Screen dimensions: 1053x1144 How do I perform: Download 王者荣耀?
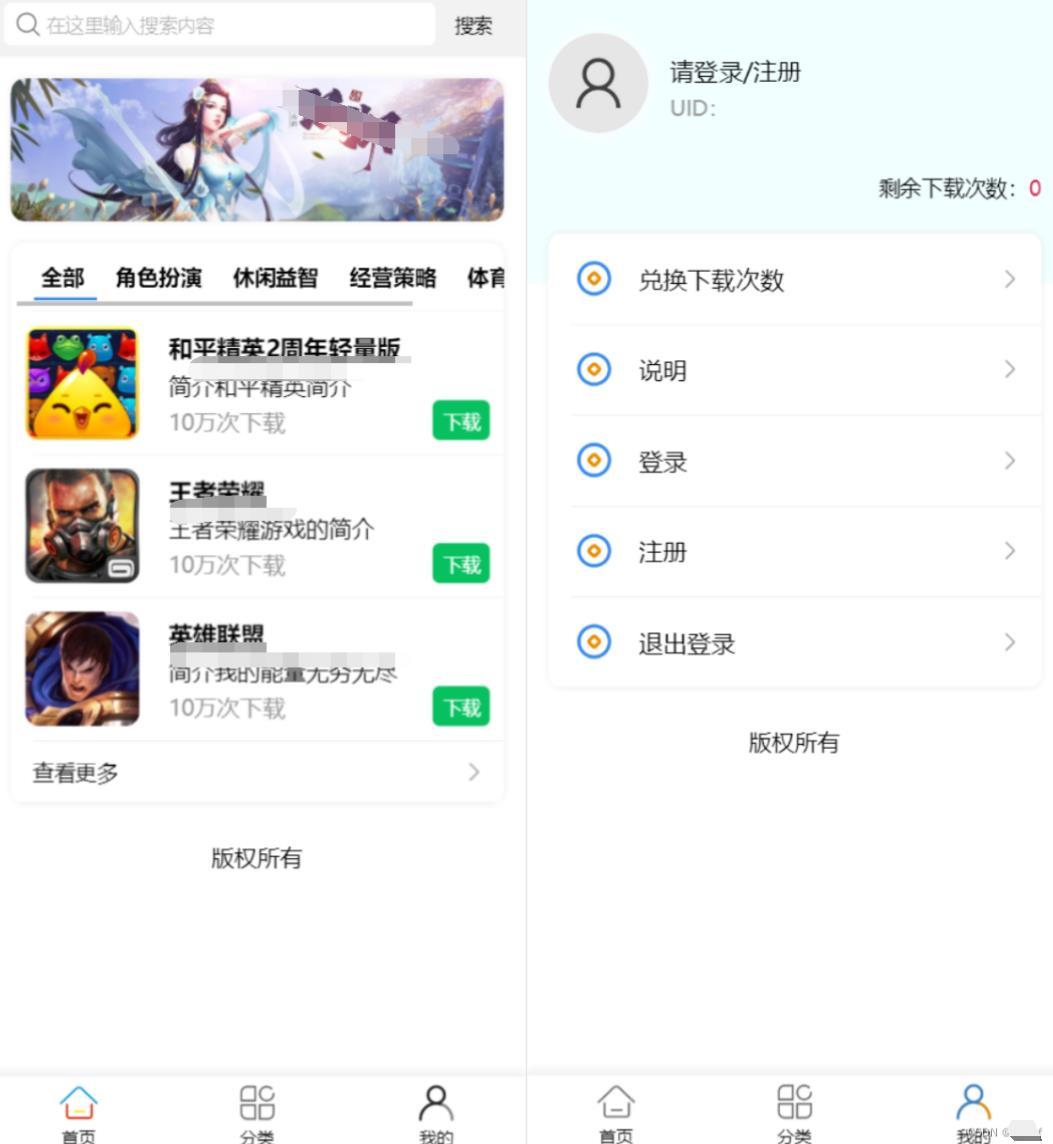pyautogui.click(x=461, y=564)
